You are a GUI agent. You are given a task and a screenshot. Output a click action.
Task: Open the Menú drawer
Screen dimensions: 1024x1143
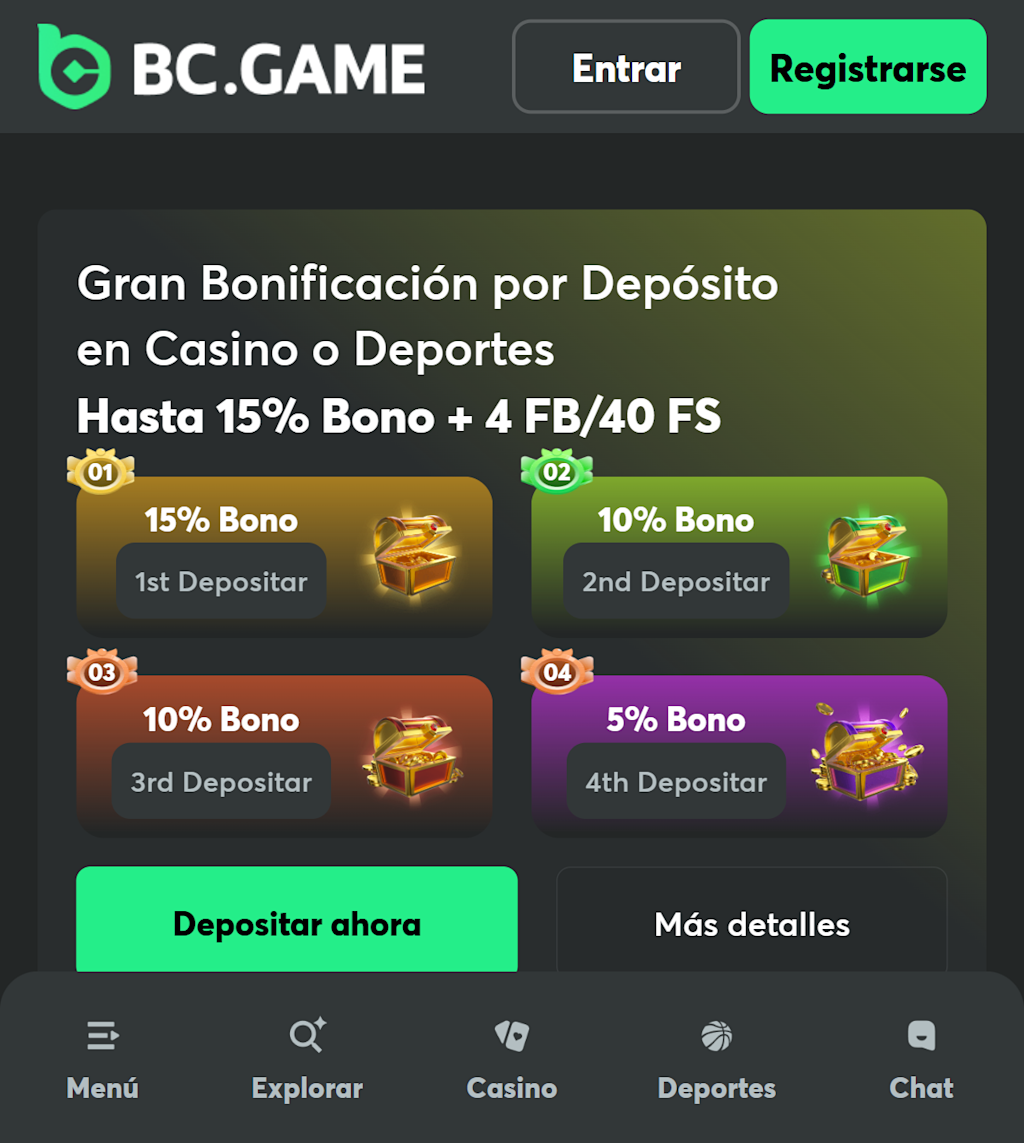point(102,1060)
